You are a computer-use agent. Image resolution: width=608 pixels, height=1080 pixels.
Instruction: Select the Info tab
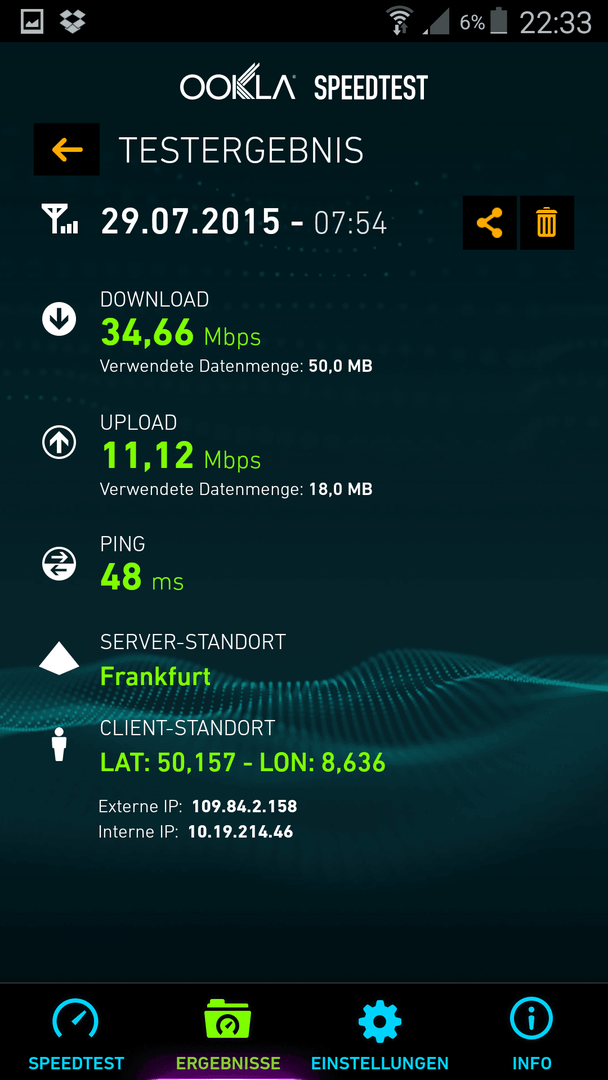point(532,1032)
